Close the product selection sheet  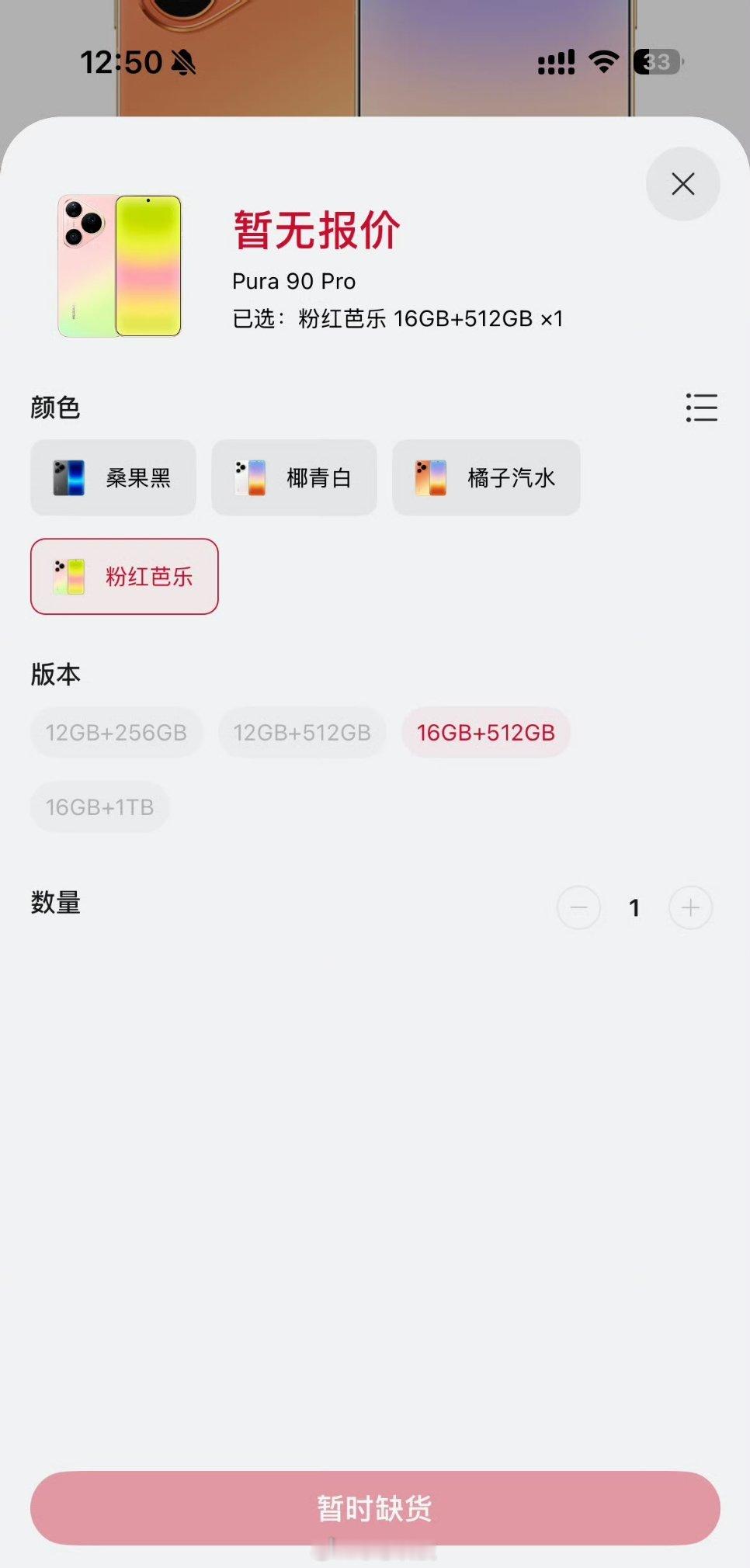pos(682,184)
